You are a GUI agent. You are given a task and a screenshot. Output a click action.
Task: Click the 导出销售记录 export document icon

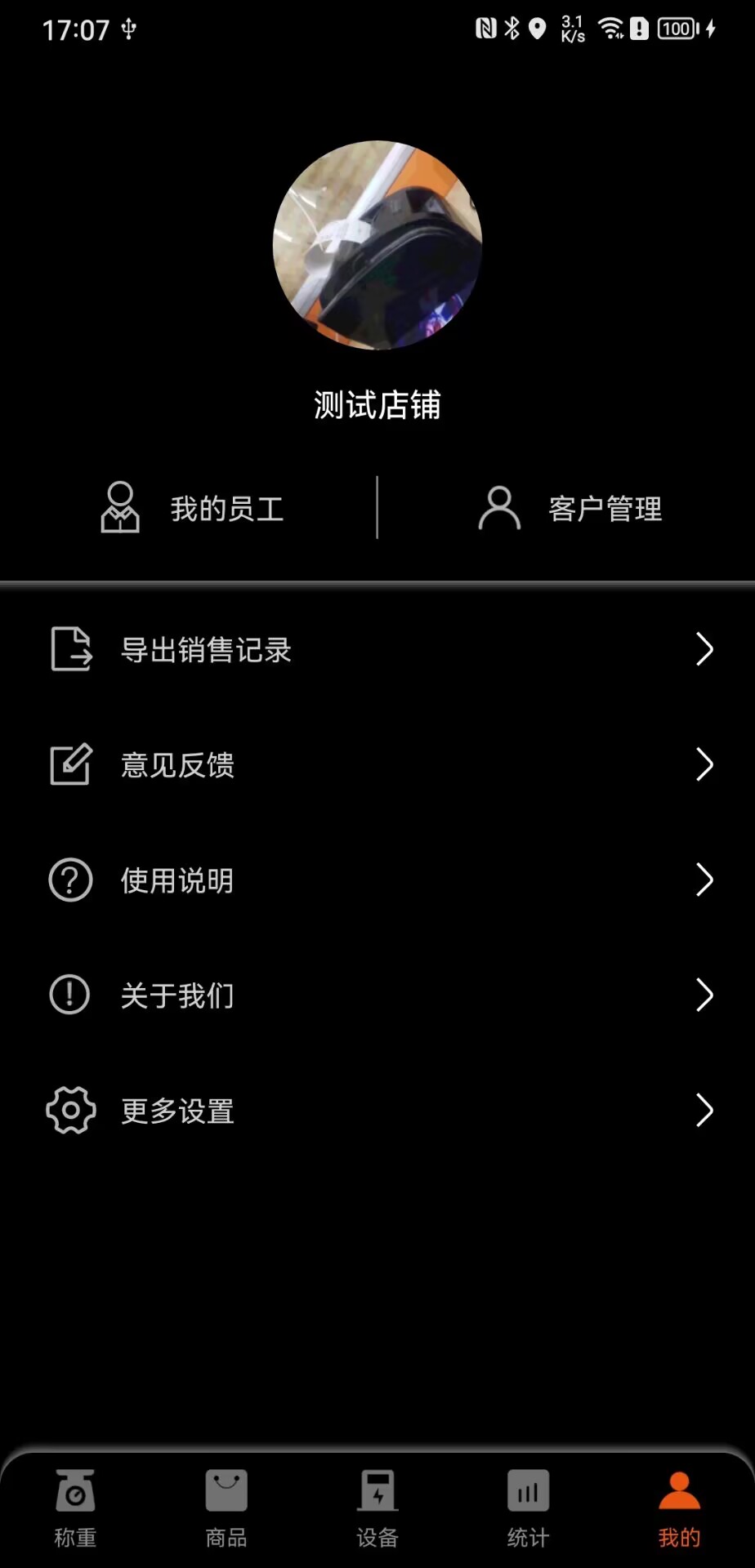71,649
